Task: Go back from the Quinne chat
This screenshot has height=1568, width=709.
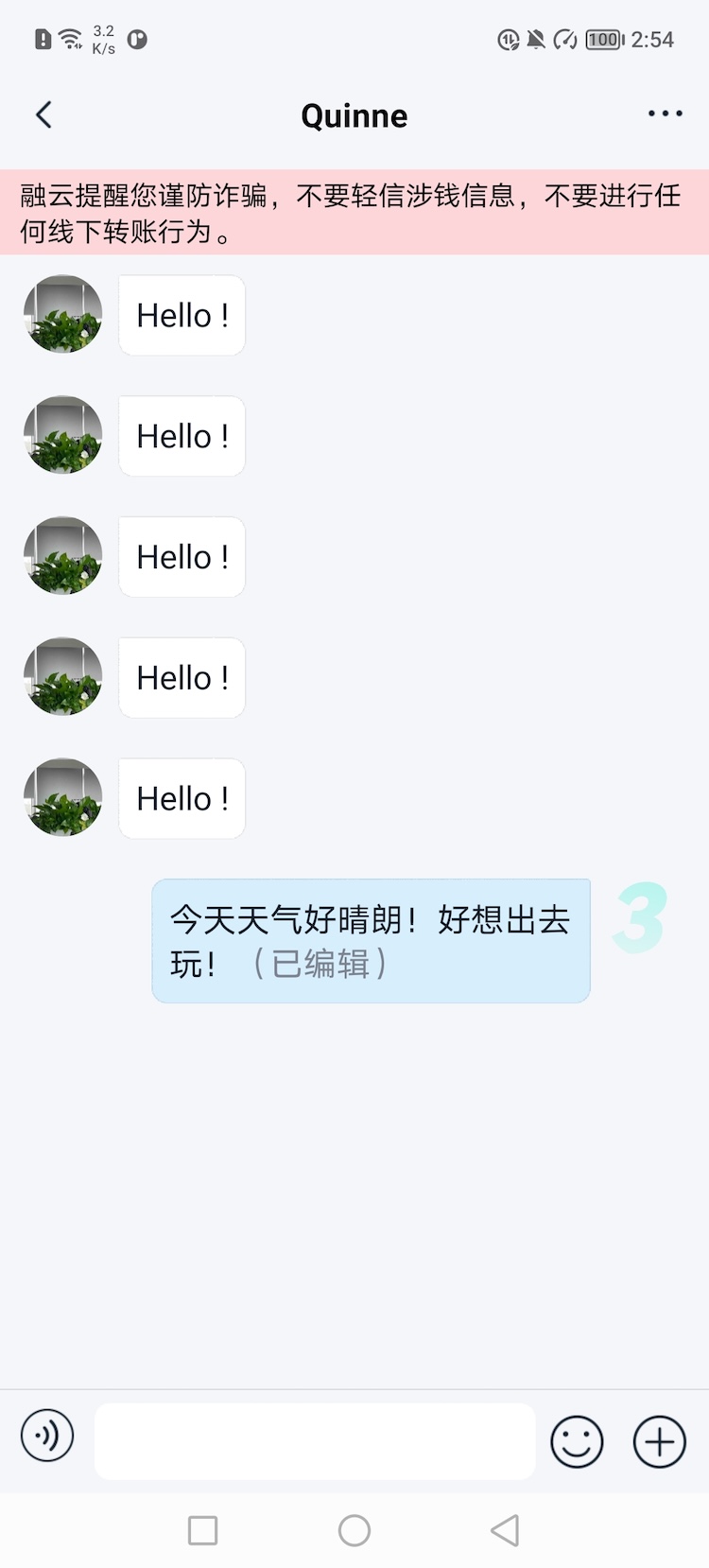Action: 43,115
